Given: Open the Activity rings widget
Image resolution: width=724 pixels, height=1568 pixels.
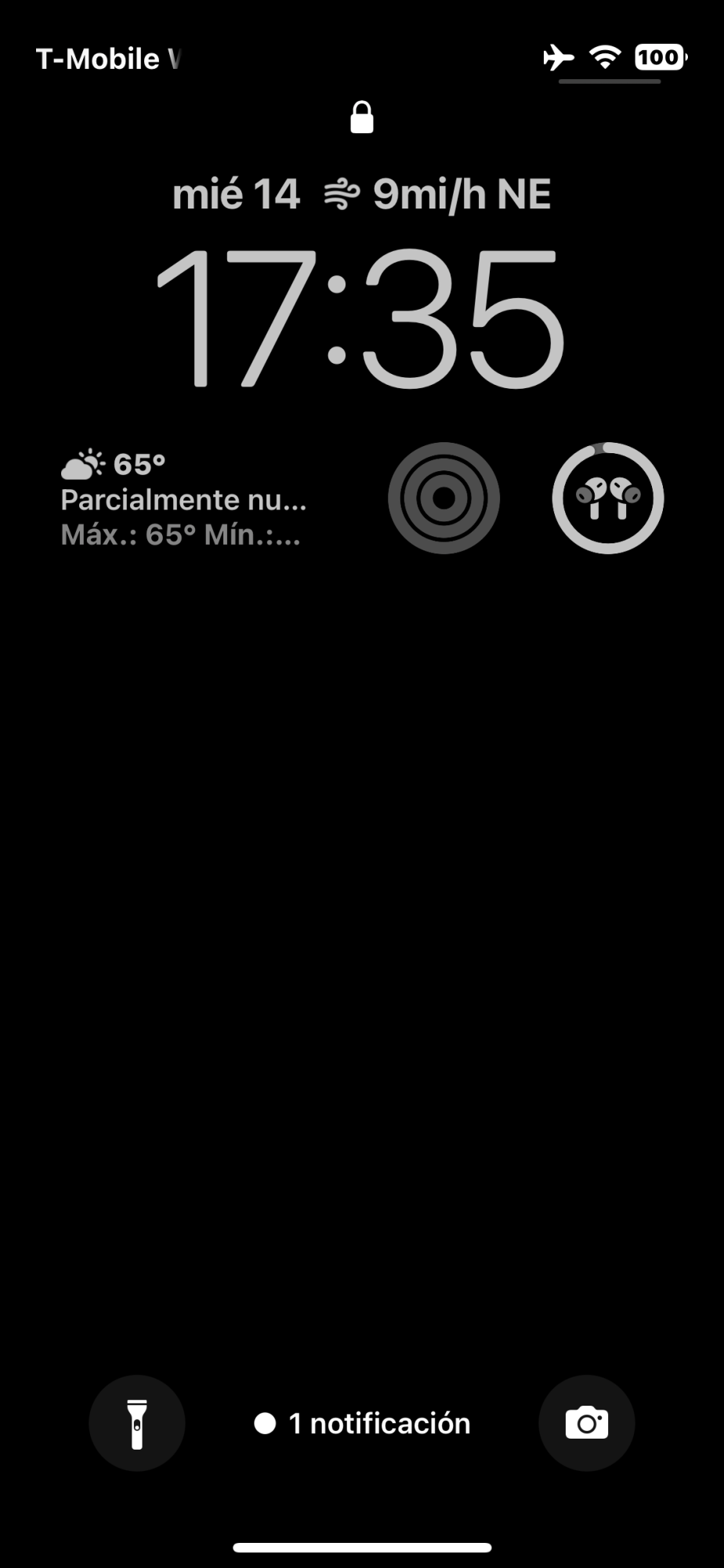Looking at the screenshot, I should click(x=443, y=498).
